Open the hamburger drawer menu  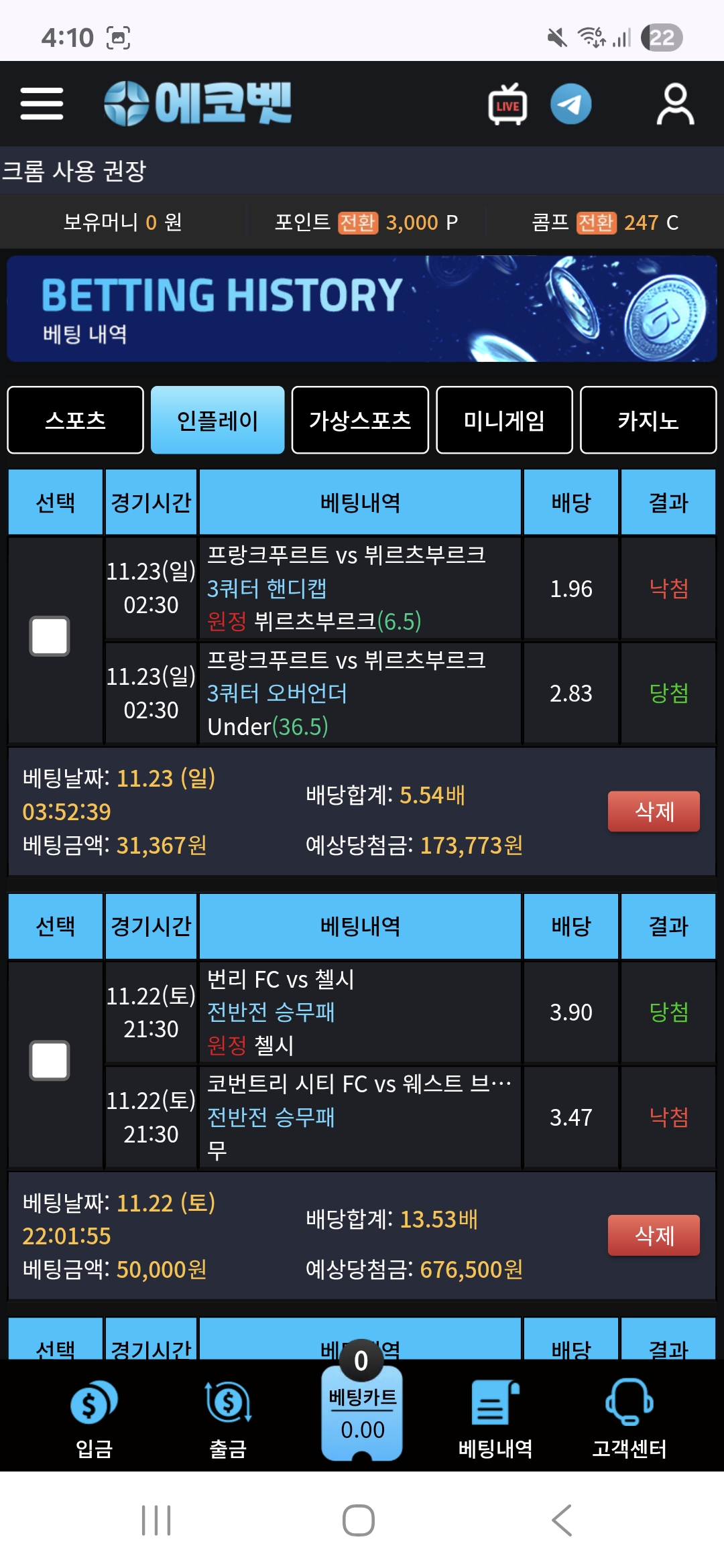pos(42,104)
